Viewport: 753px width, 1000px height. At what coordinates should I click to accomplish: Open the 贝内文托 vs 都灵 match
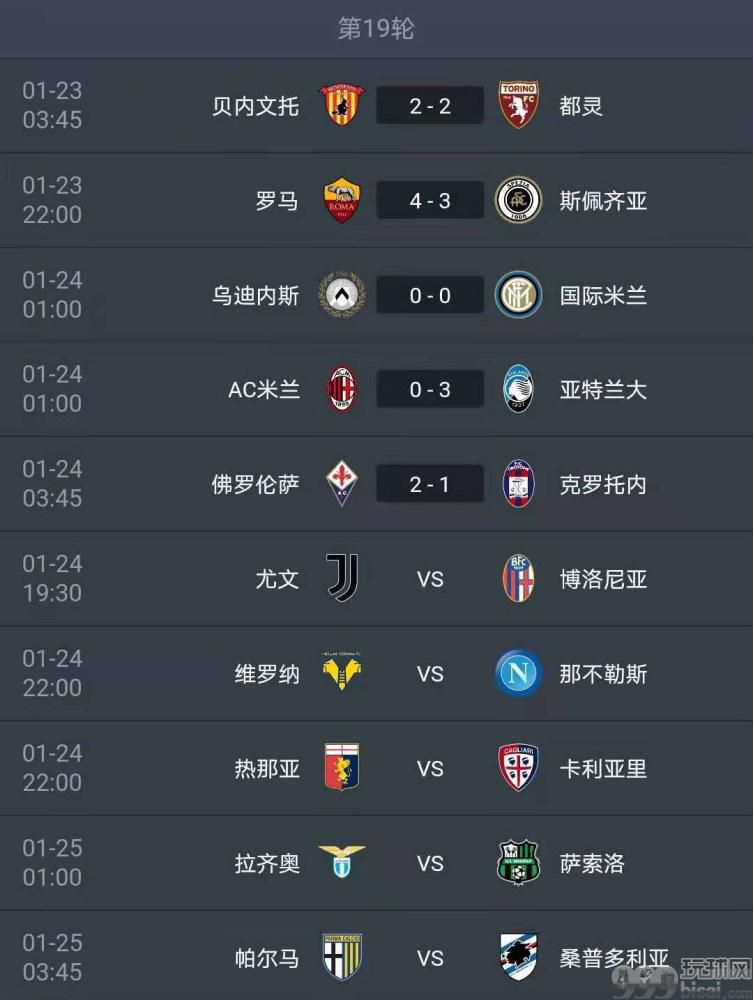(429, 106)
